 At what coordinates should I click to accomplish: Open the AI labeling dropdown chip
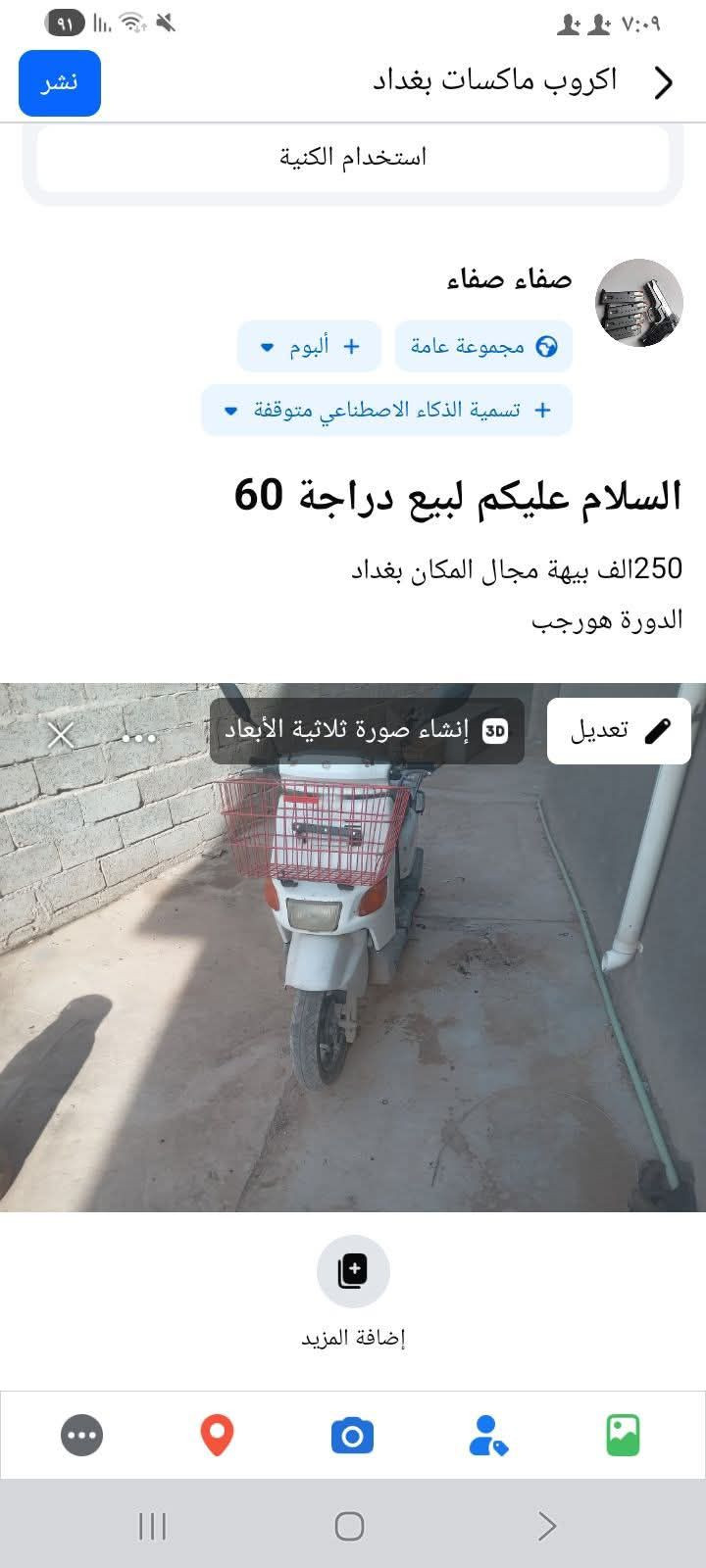(386, 410)
